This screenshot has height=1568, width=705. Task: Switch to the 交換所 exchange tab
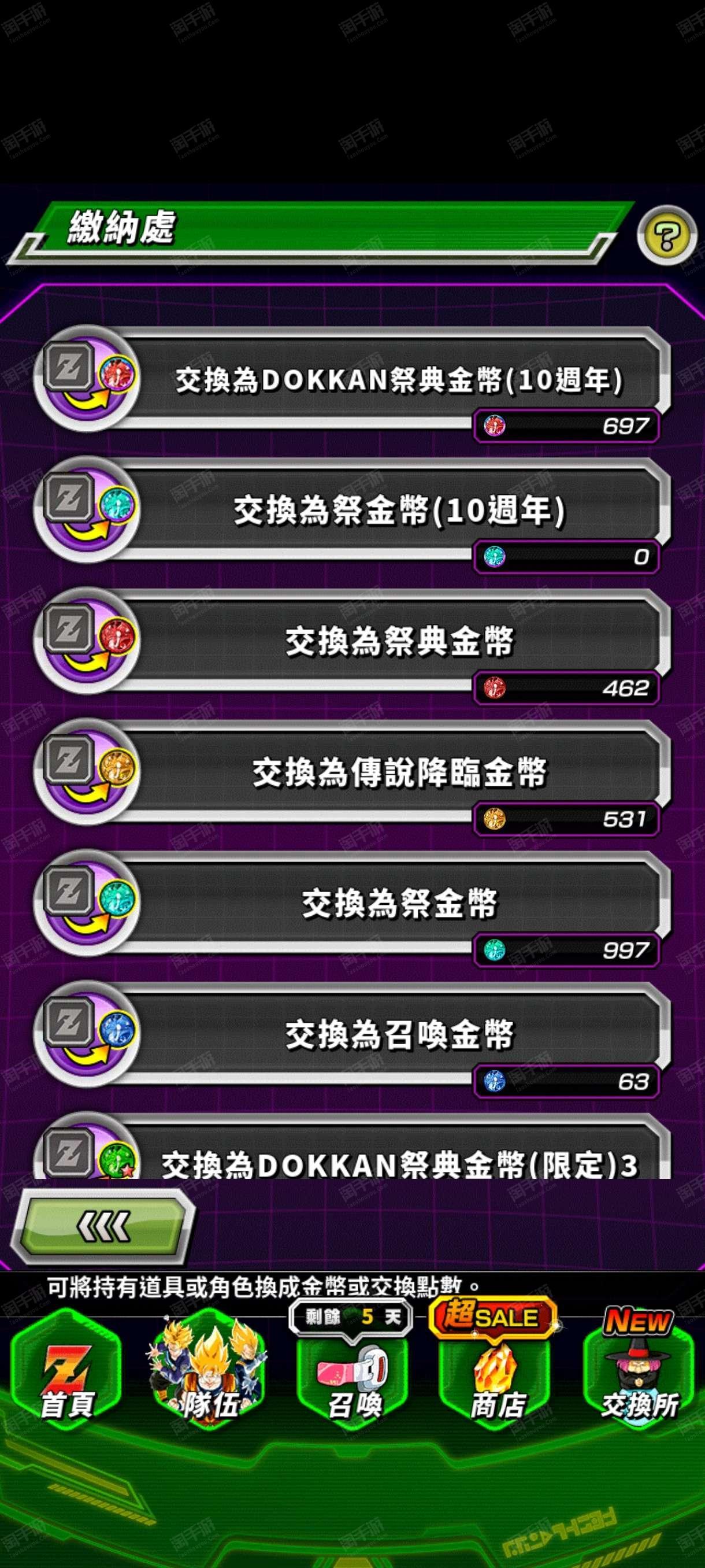(x=639, y=1369)
